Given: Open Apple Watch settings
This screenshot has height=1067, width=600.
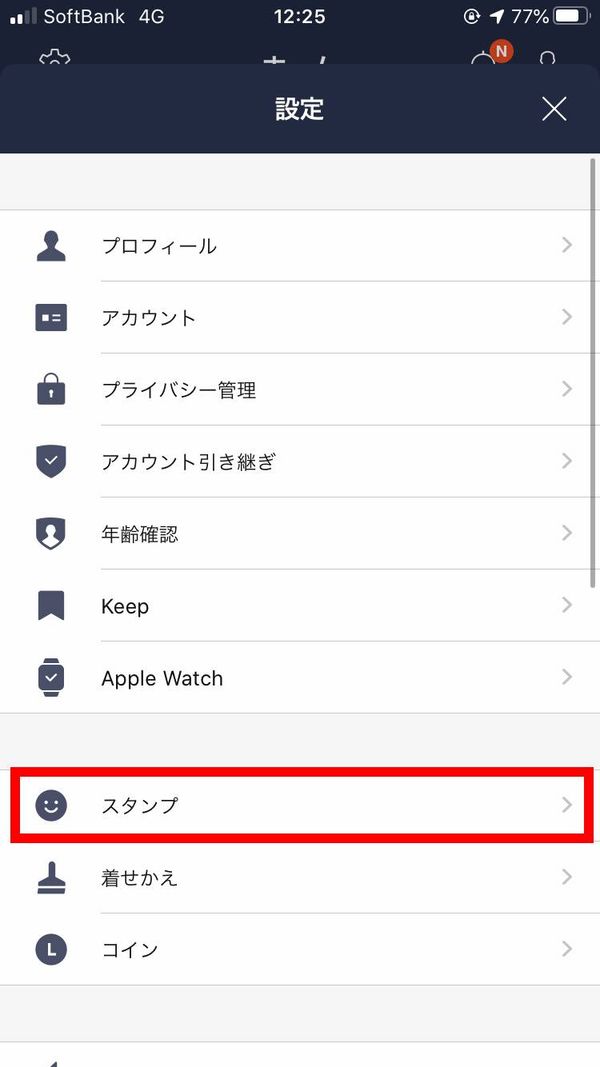Looking at the screenshot, I should 300,678.
